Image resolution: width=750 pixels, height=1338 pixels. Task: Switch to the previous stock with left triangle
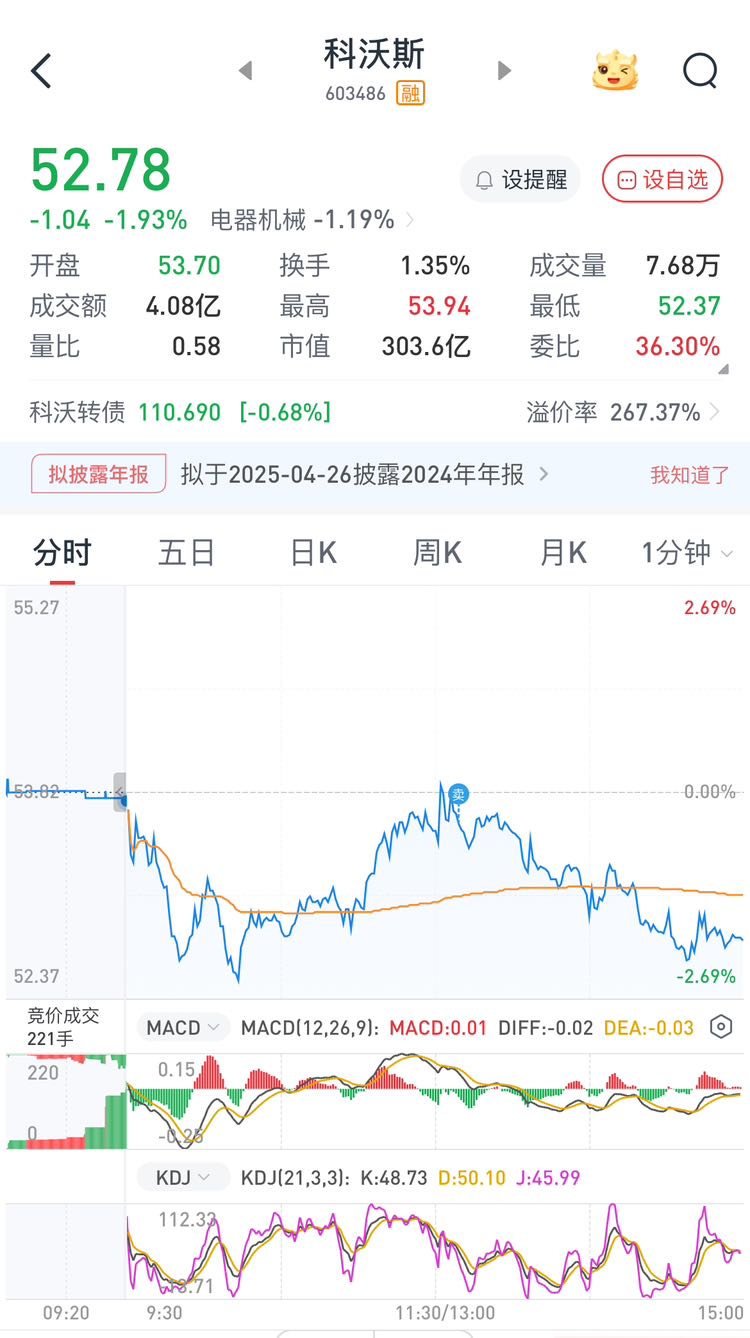(245, 71)
